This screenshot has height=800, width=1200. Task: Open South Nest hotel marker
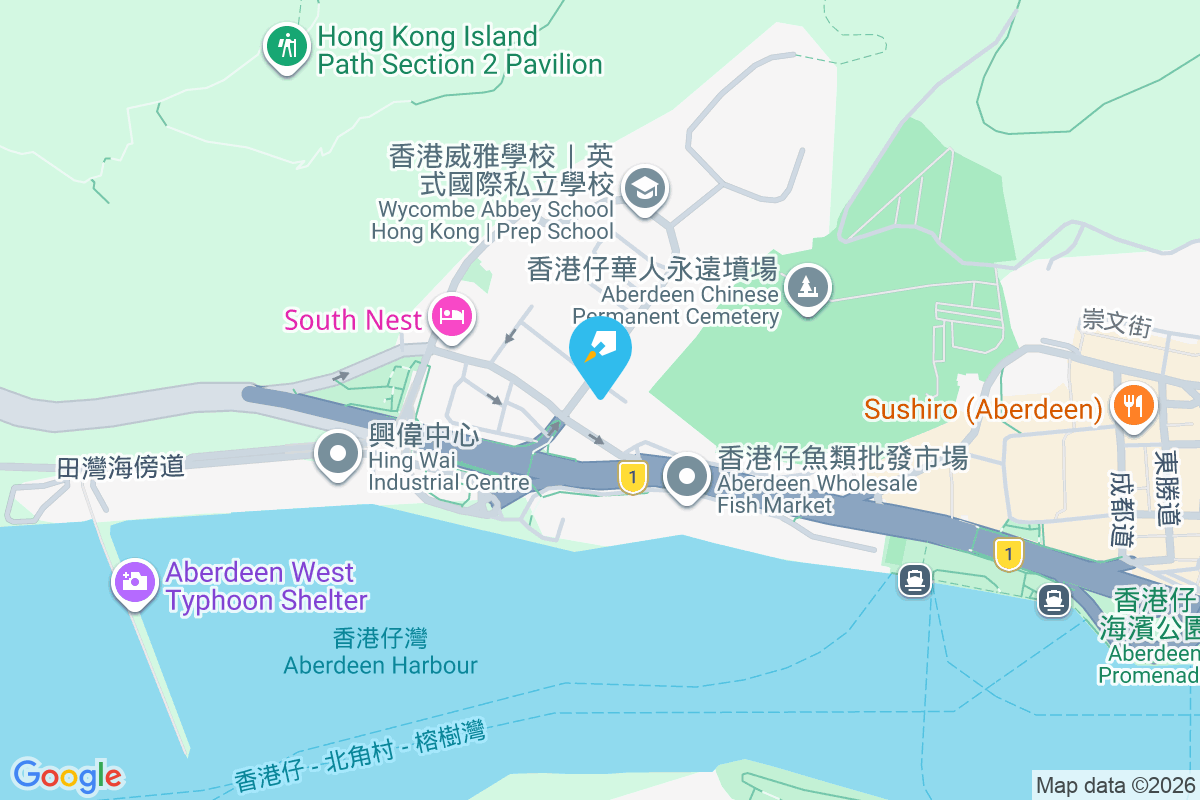(x=452, y=317)
